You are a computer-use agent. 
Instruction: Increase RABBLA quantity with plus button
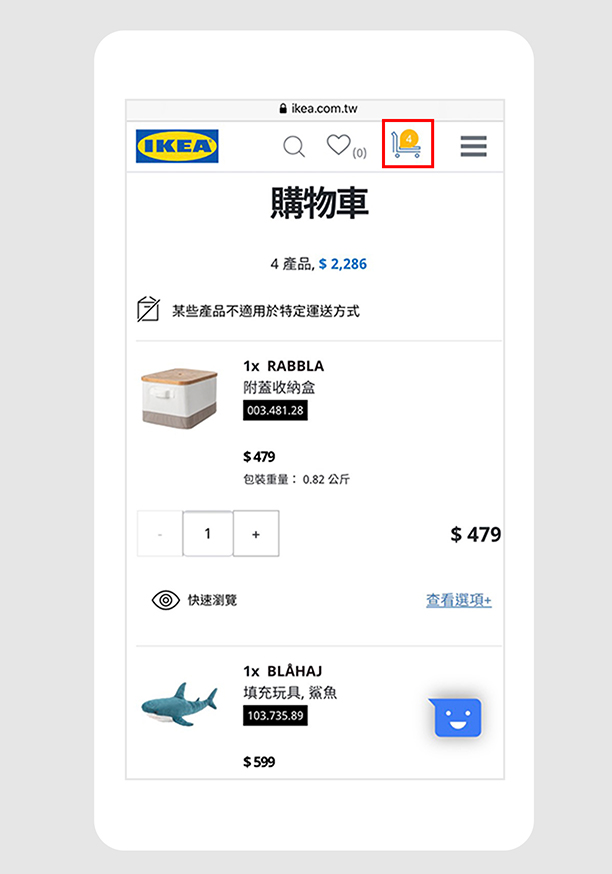pos(256,534)
